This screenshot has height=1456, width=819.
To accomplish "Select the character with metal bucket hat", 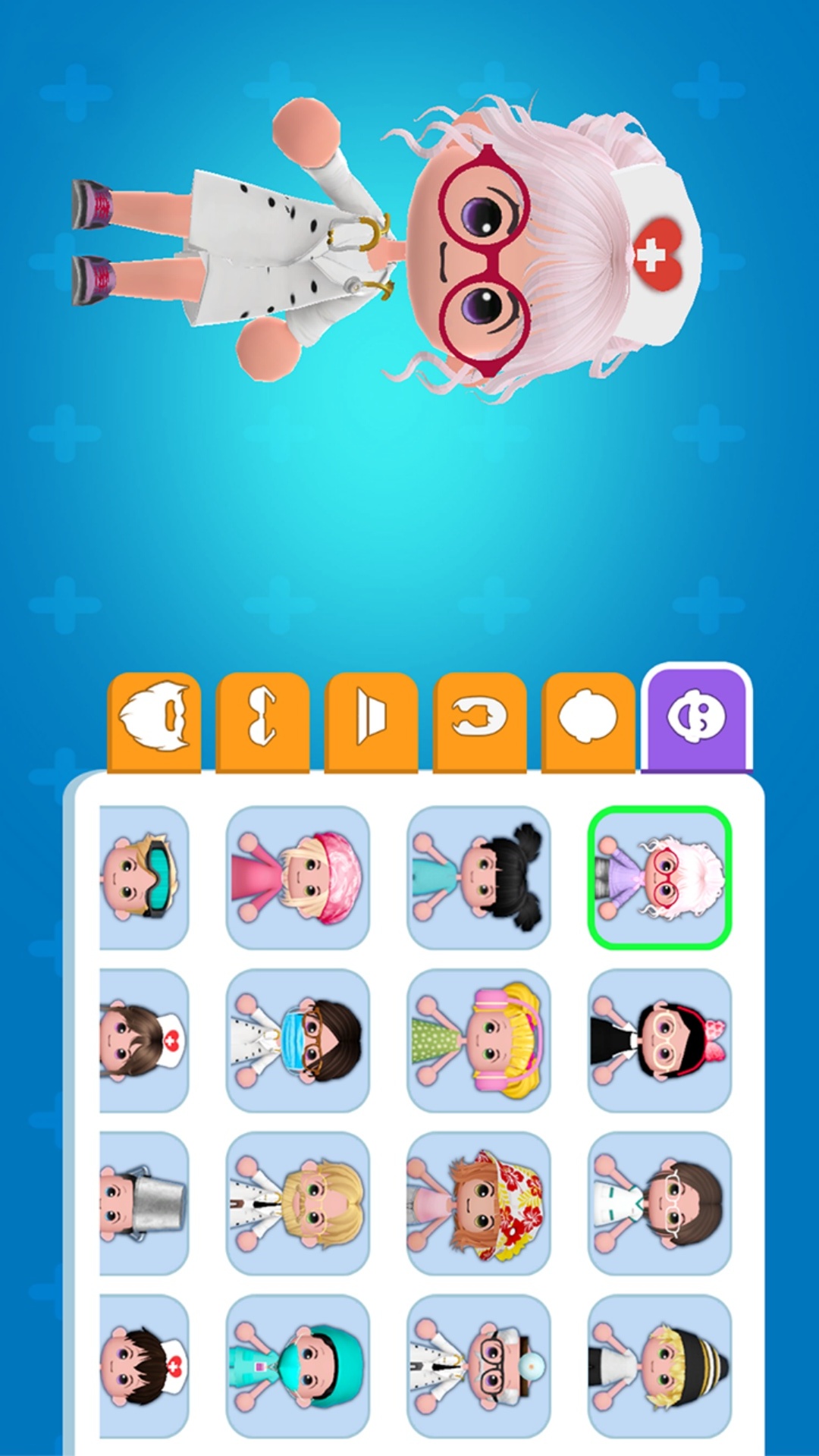I will point(144,1203).
